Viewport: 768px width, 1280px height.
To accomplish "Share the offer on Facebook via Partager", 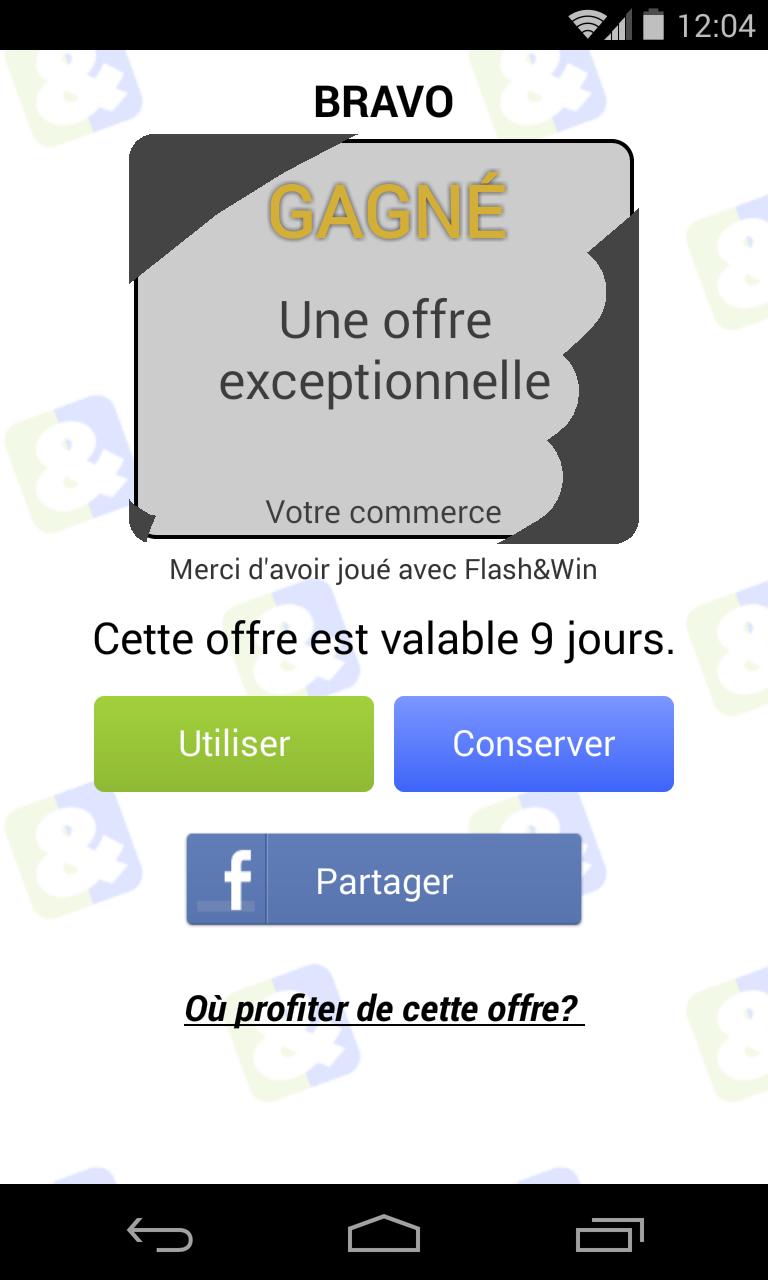I will 384,880.
